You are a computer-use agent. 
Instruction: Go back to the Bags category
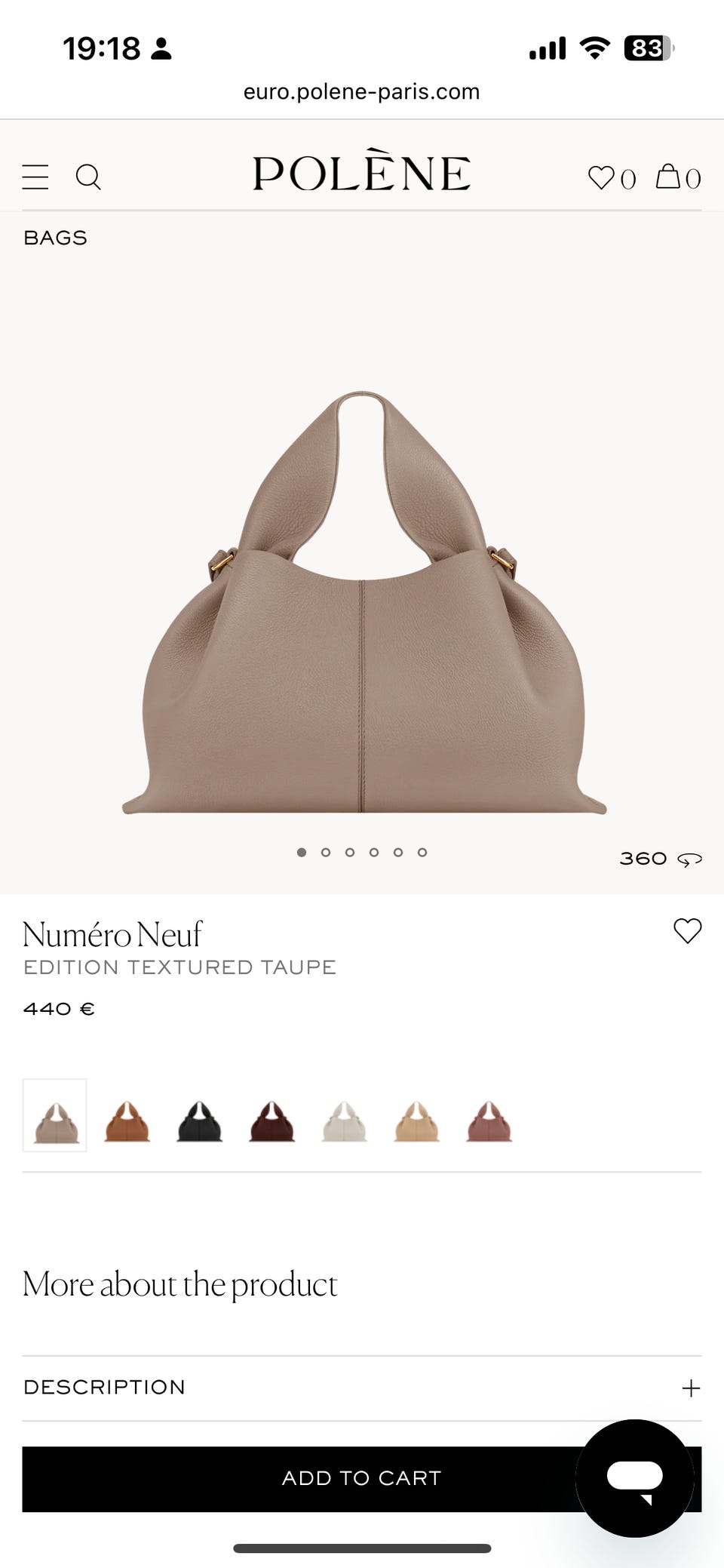55,238
